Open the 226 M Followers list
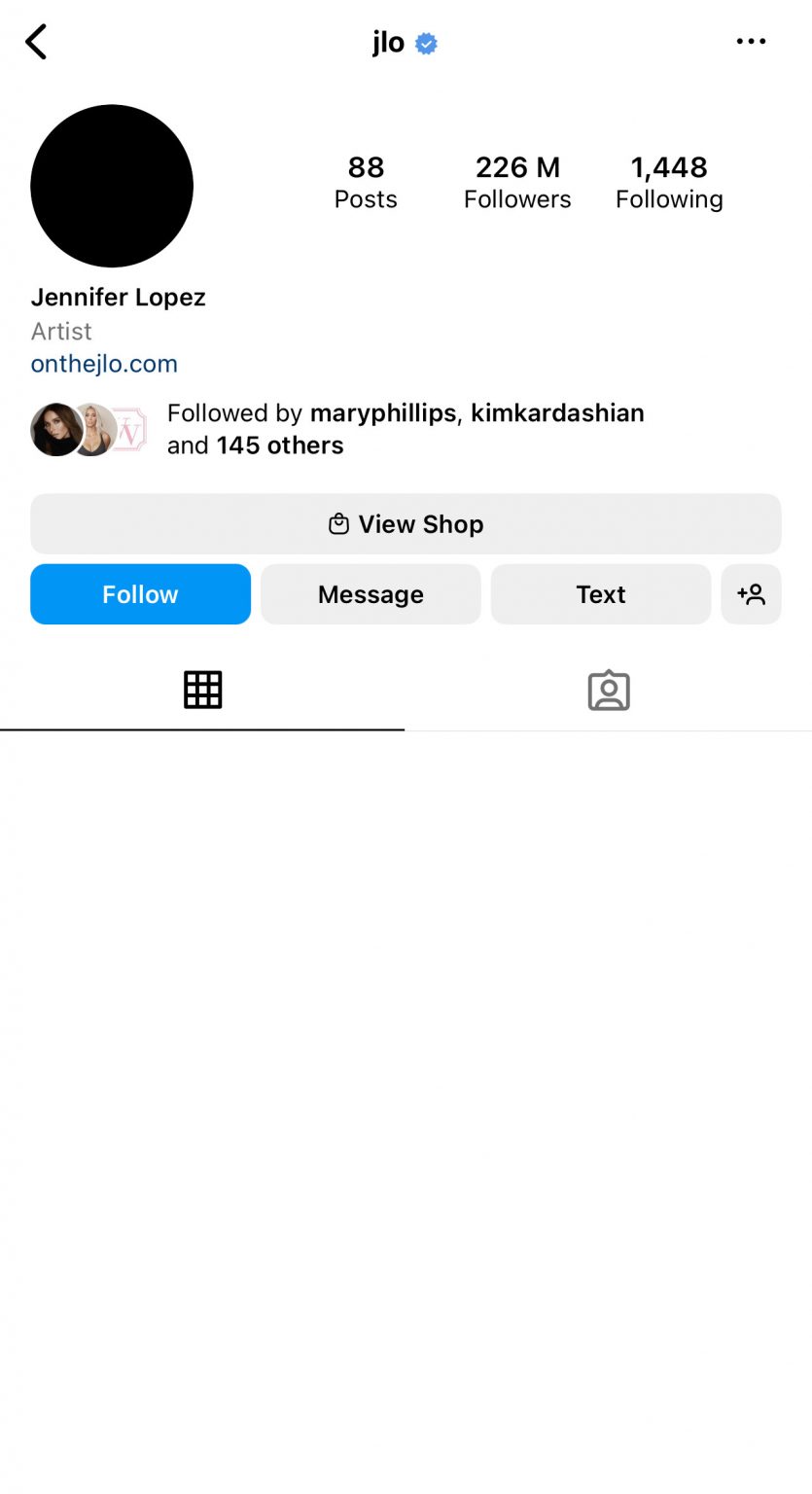The image size is (812, 1494). (x=517, y=182)
